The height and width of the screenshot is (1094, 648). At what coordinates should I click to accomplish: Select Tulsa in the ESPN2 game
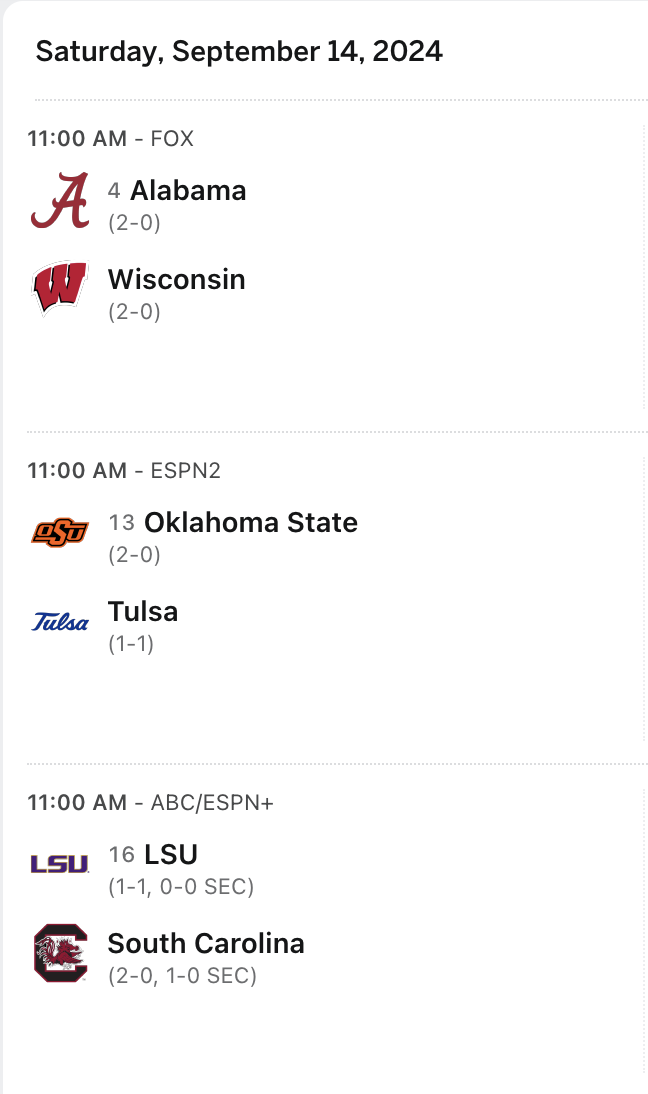[143, 611]
